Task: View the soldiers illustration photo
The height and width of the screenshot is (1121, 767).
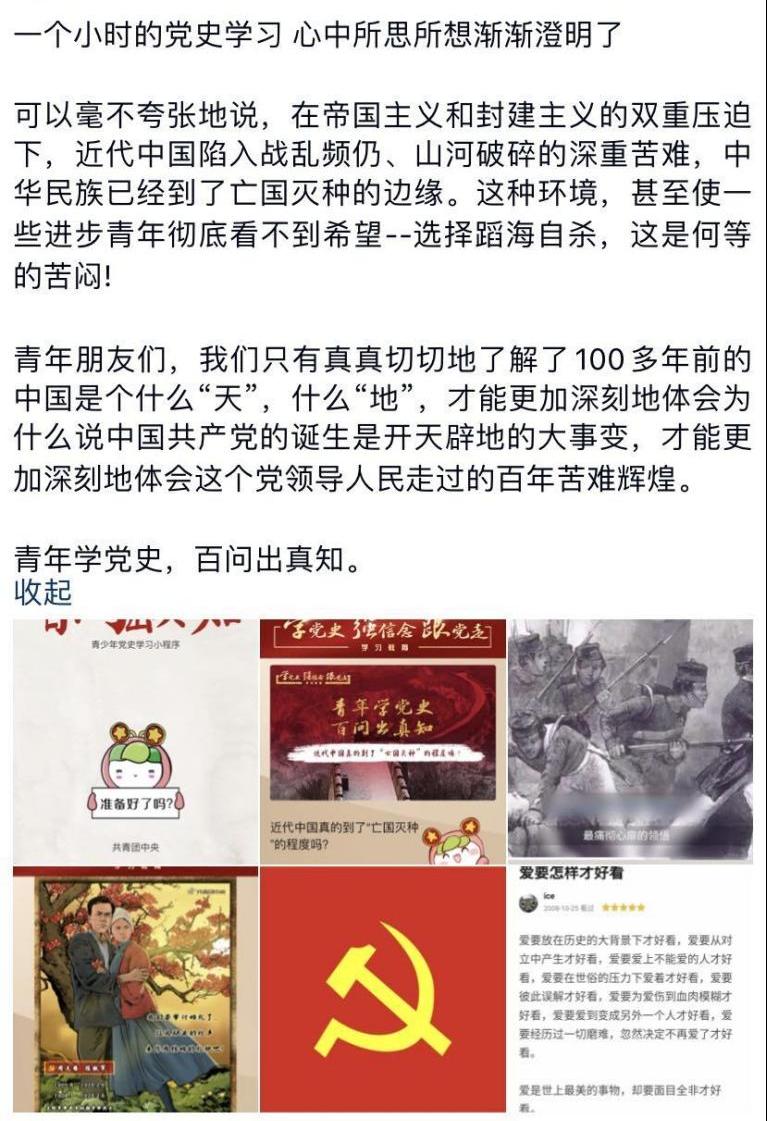Action: [x=630, y=741]
